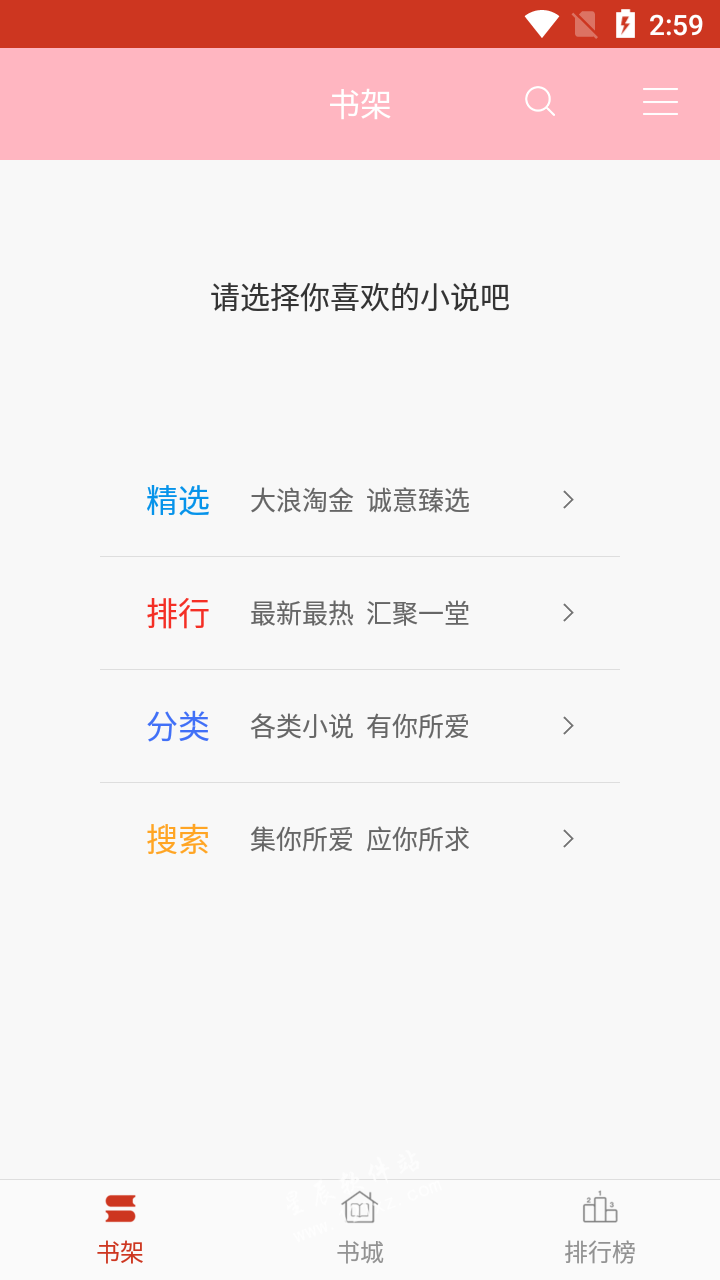Open the 分类 categories row
The image size is (720, 1280).
(360, 726)
